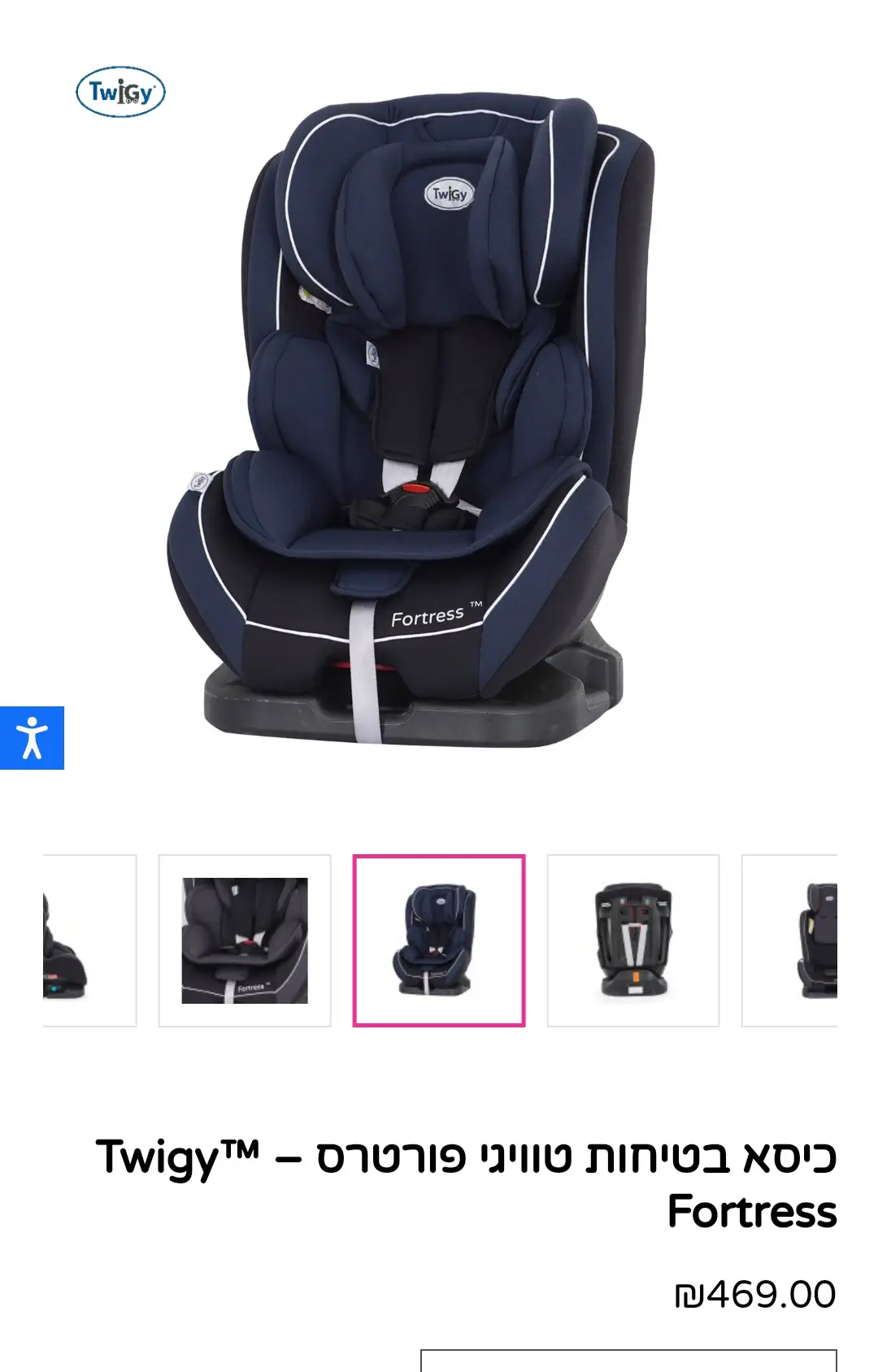Select the front-view seat frame thumbnail
Screen dimensions: 878x1372
point(633,940)
